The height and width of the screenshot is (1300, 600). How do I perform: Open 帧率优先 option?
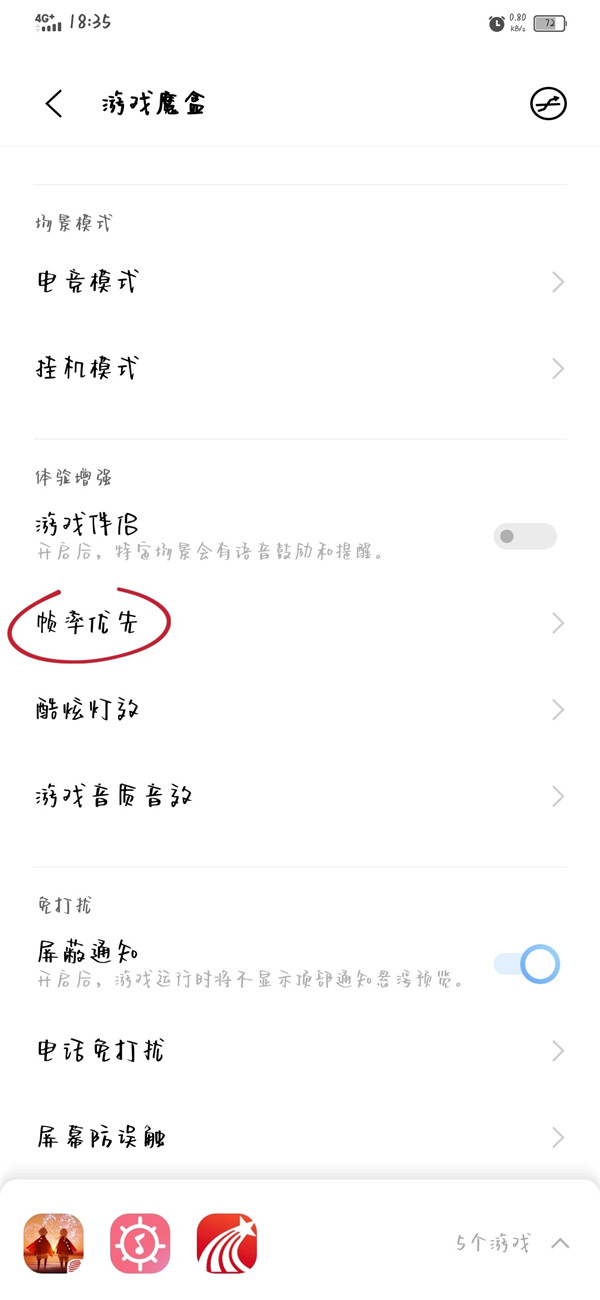[x=300, y=624]
